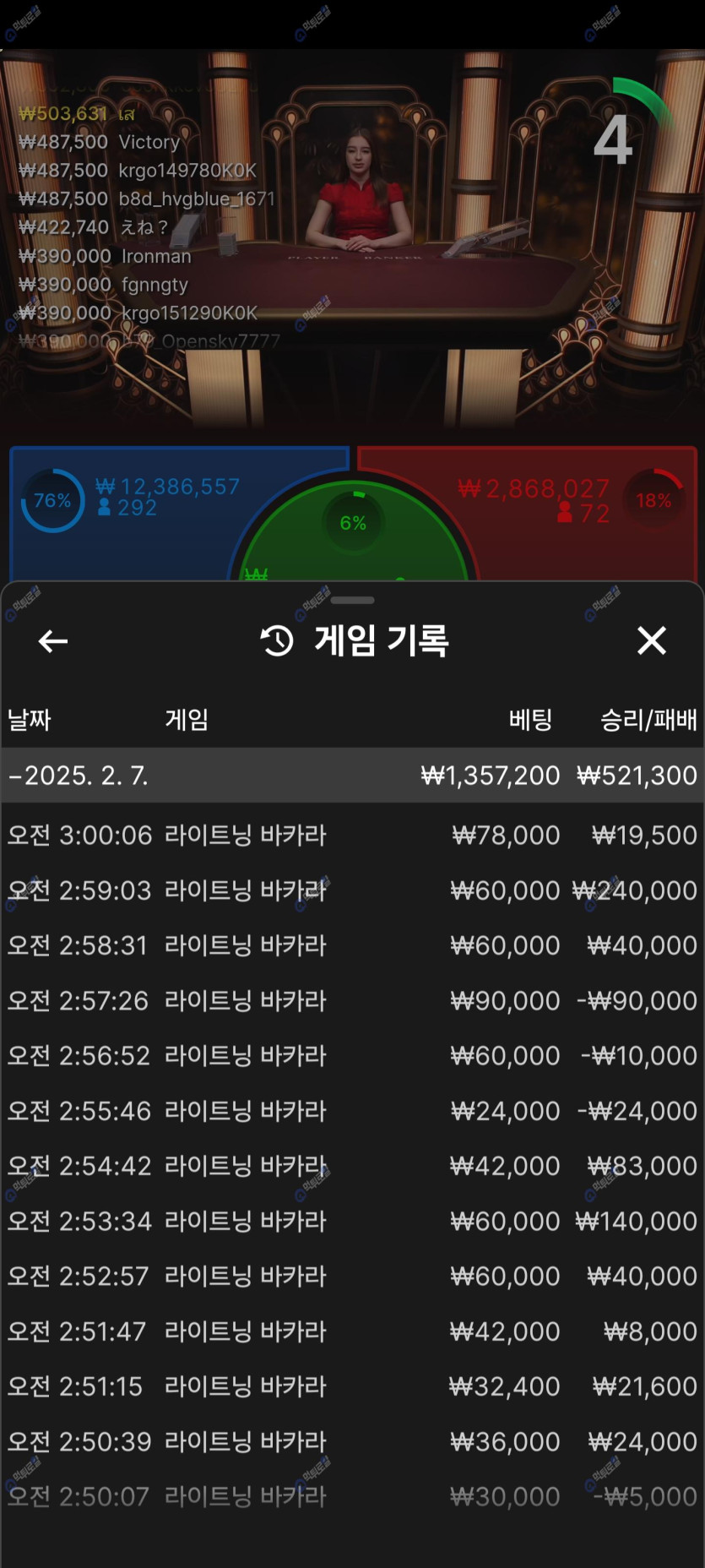Open the 오전 3:00:06 game record
This screenshot has width=705, height=1568.
point(352,836)
